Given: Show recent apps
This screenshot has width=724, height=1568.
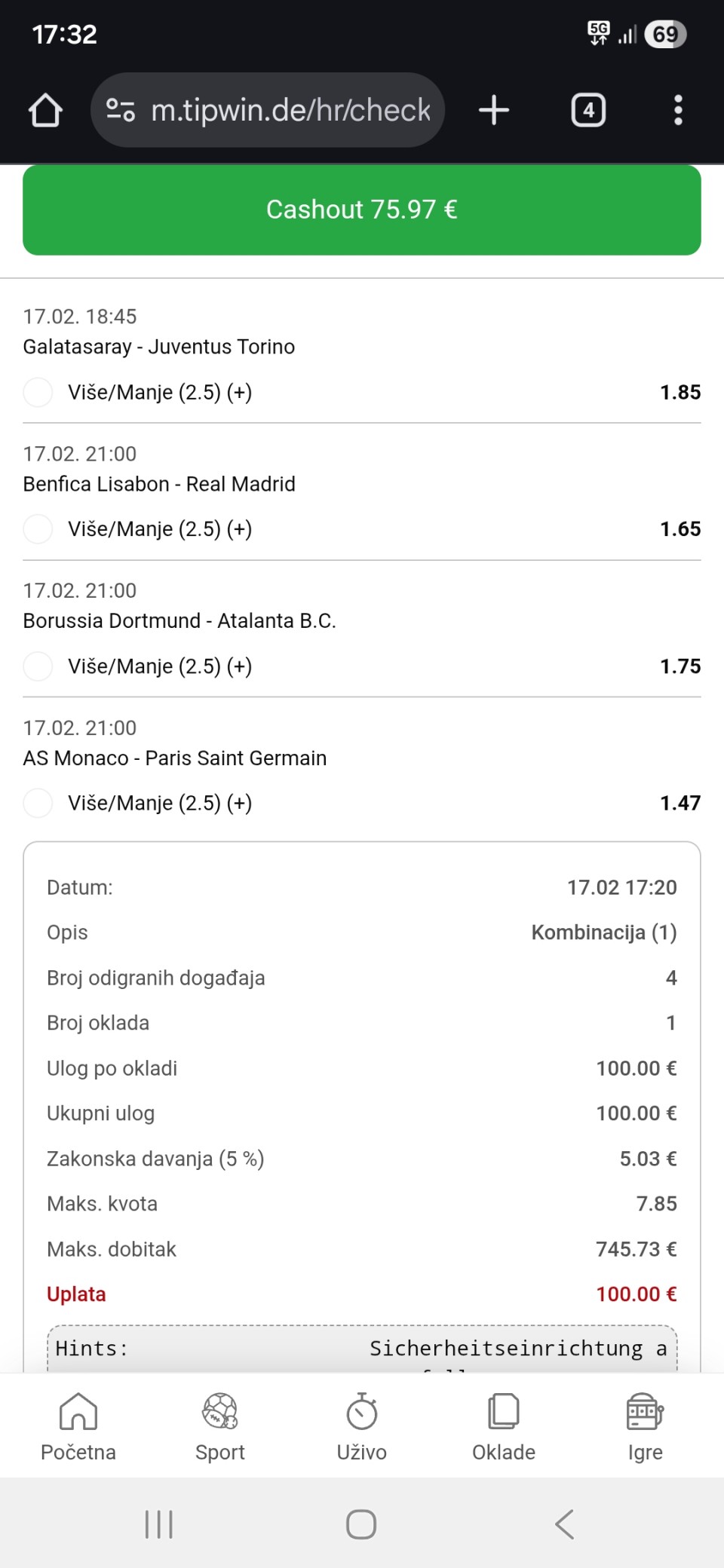Looking at the screenshot, I should [x=159, y=1524].
